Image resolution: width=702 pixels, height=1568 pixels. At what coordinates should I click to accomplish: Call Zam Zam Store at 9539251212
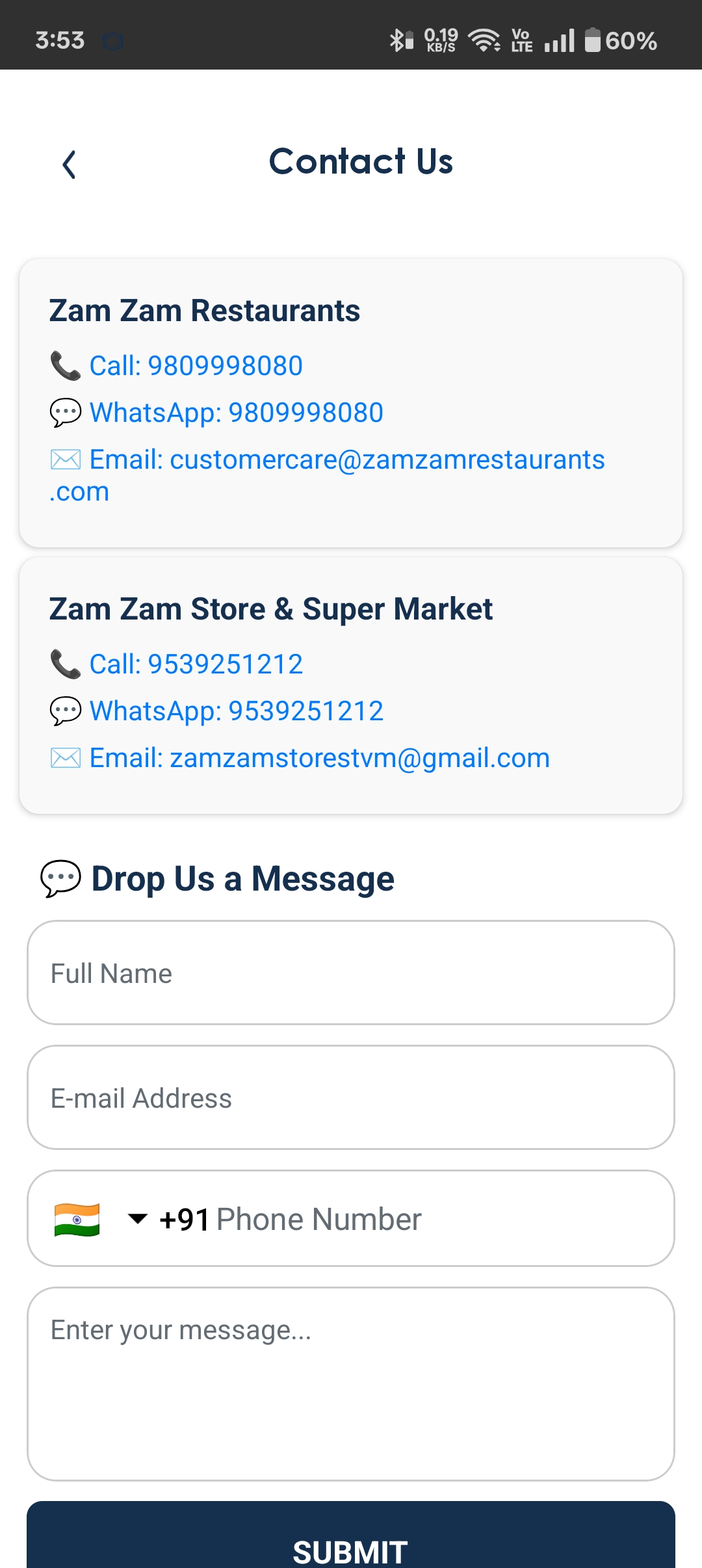coord(196,664)
